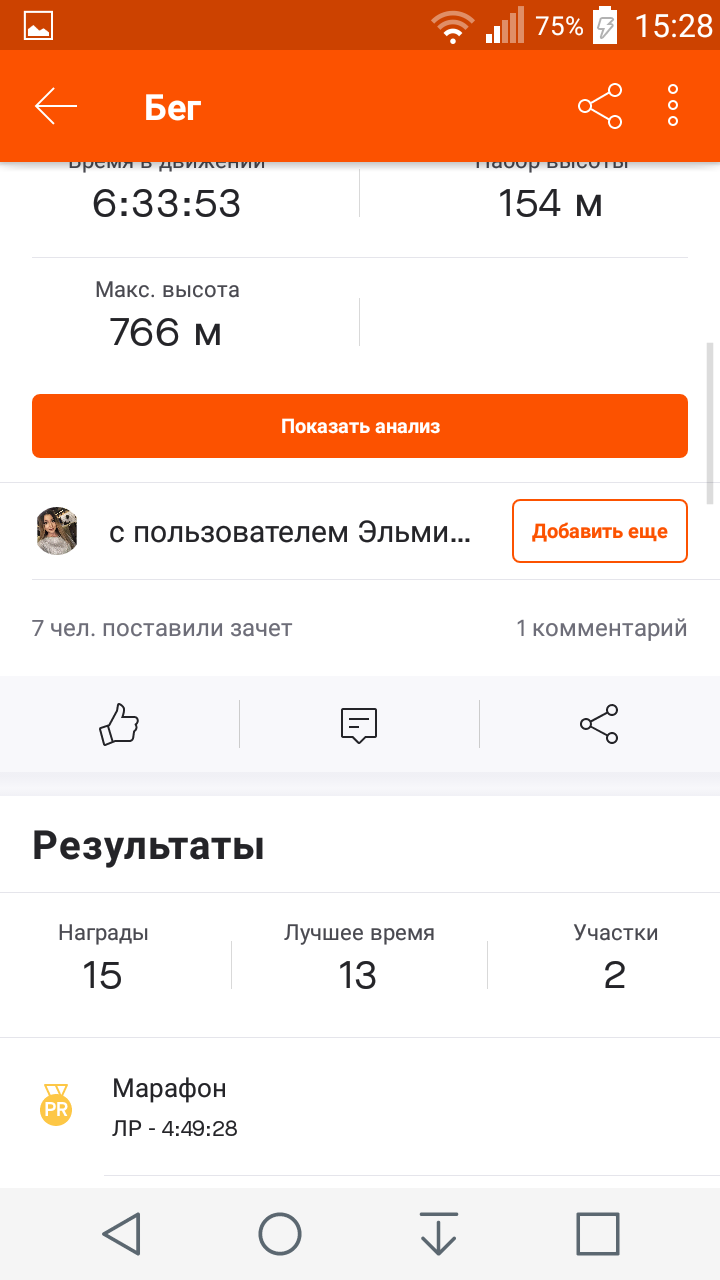Tap the system home circle button

[x=280, y=1233]
